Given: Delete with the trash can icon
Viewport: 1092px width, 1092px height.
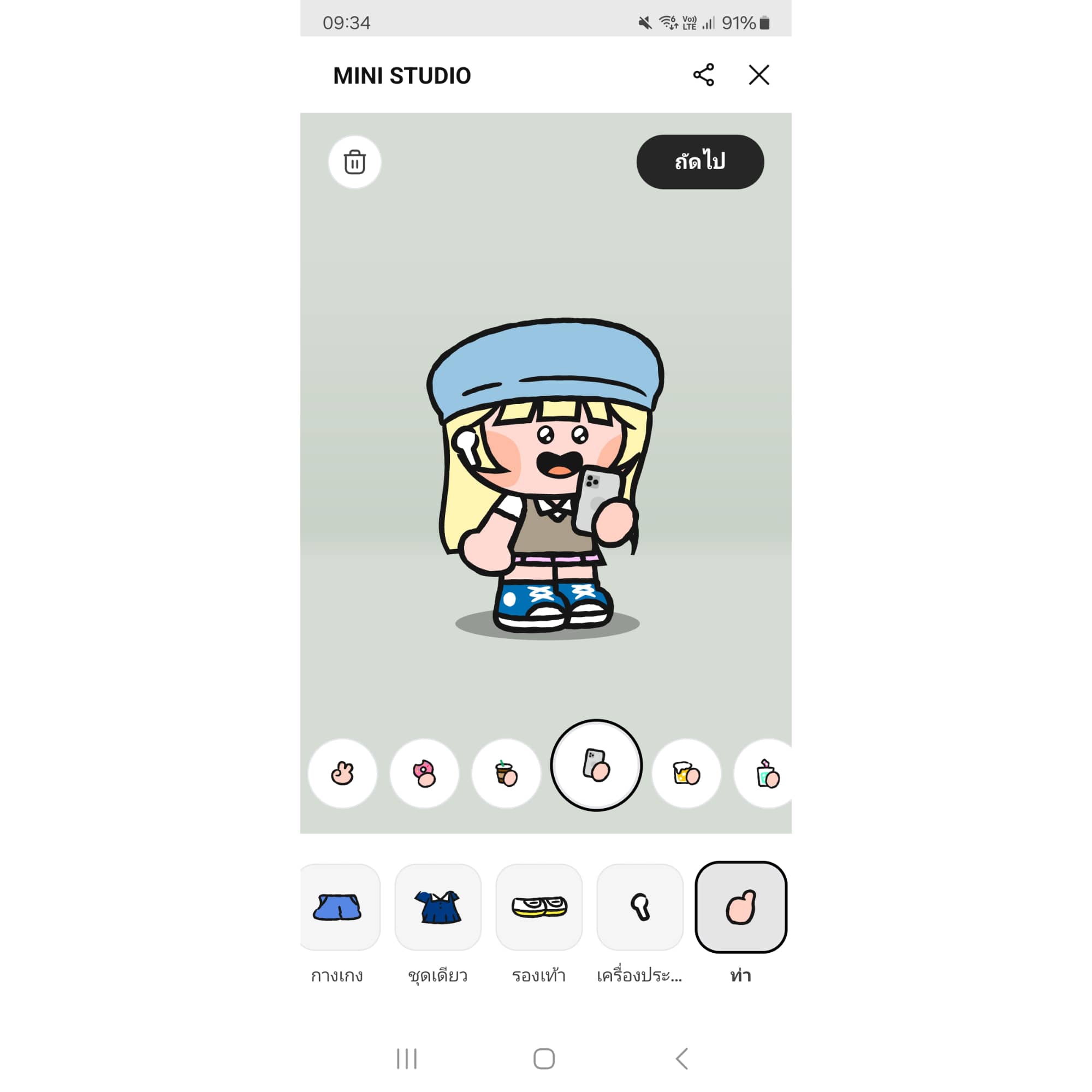Looking at the screenshot, I should click(354, 162).
